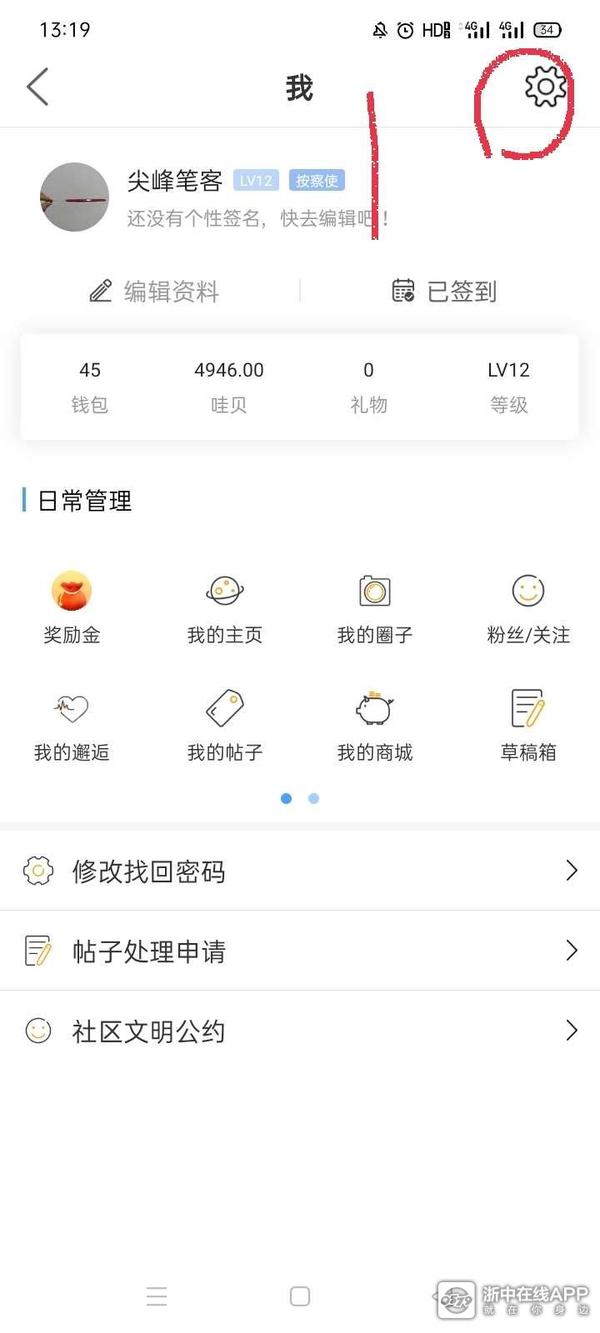The image size is (600, 1333).
Task: Open the profile avatar picture
Action: coord(74,197)
